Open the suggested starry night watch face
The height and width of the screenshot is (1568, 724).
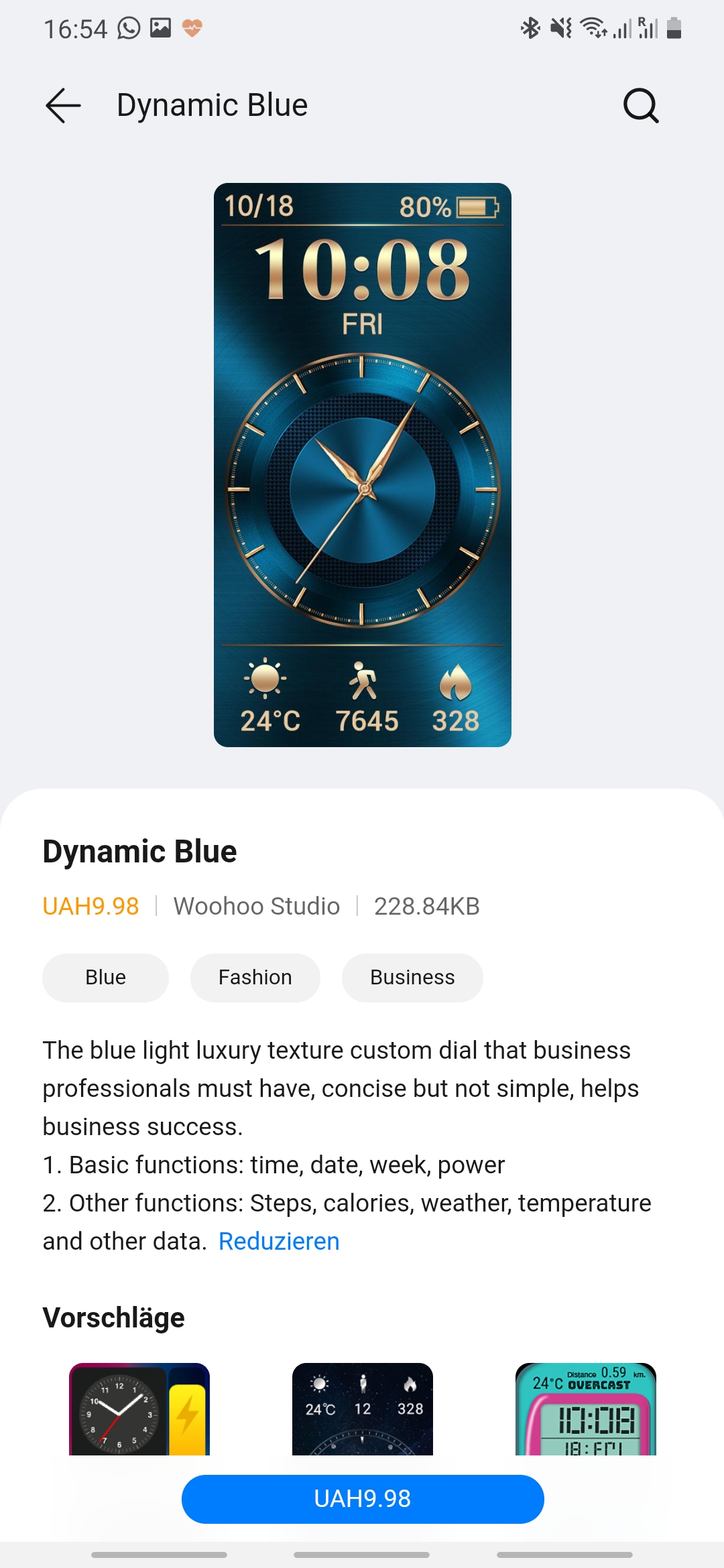362,1409
